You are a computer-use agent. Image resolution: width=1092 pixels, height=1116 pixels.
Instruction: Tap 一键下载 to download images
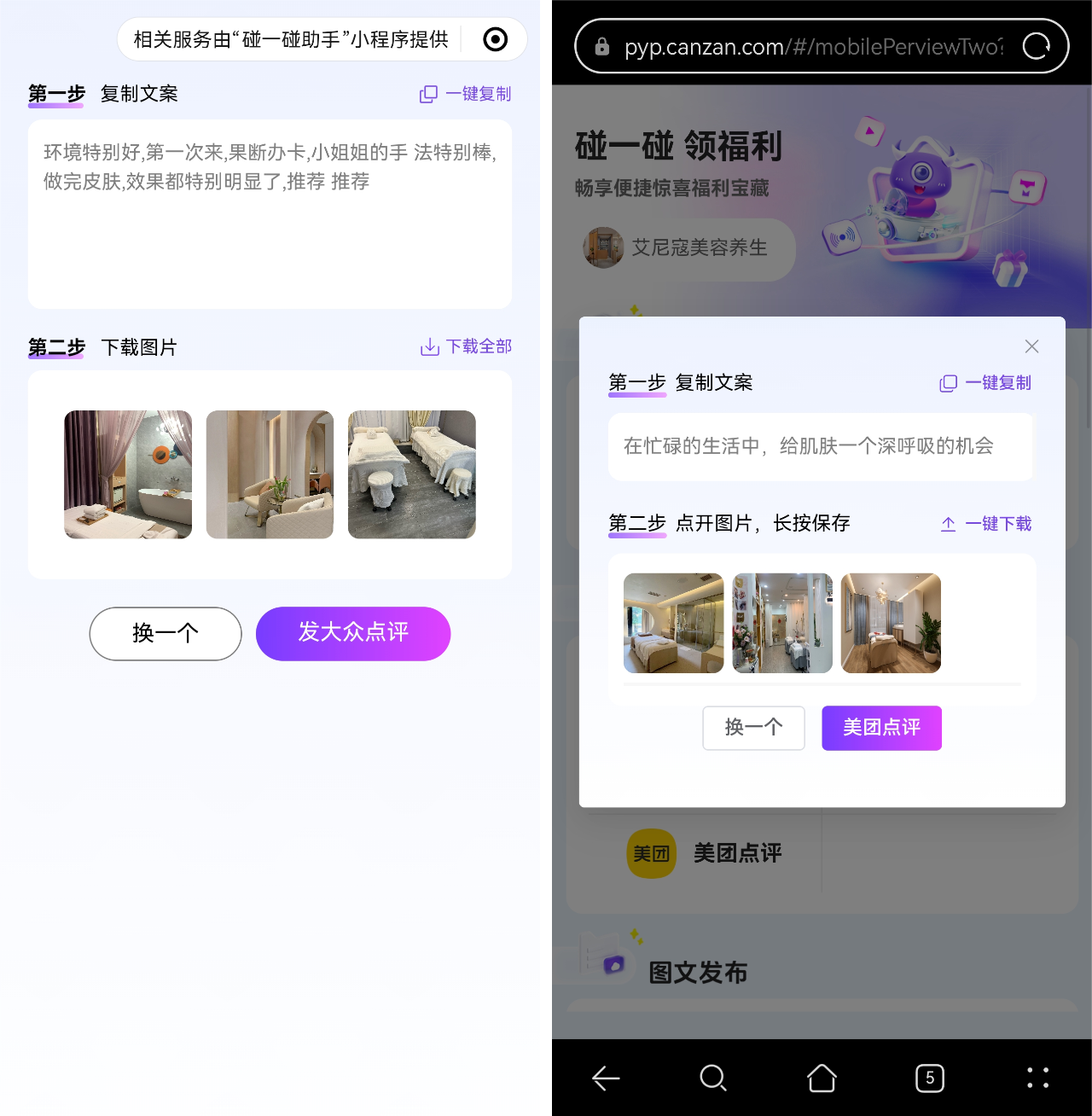click(x=985, y=524)
